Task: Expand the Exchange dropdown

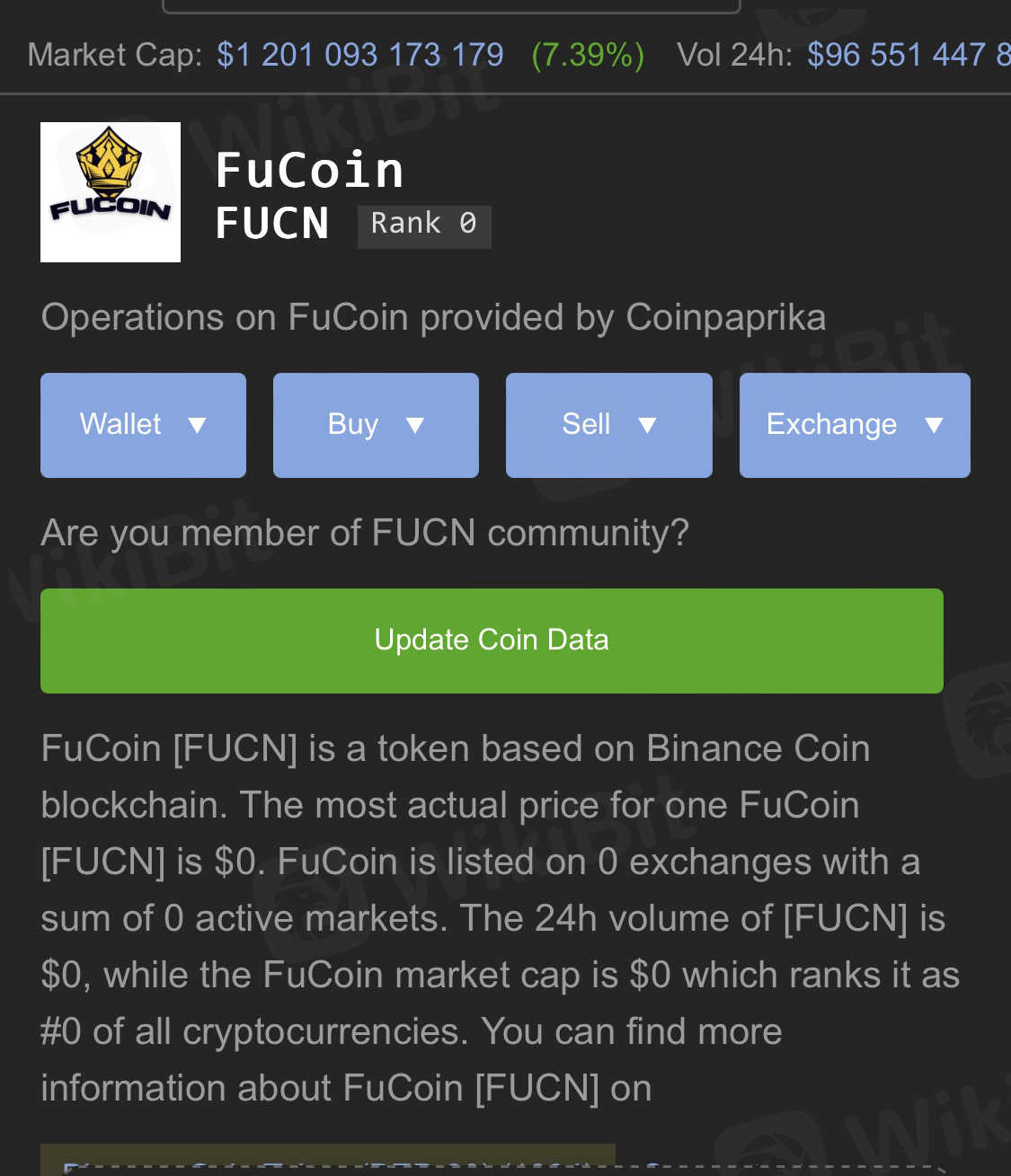Action: (854, 425)
